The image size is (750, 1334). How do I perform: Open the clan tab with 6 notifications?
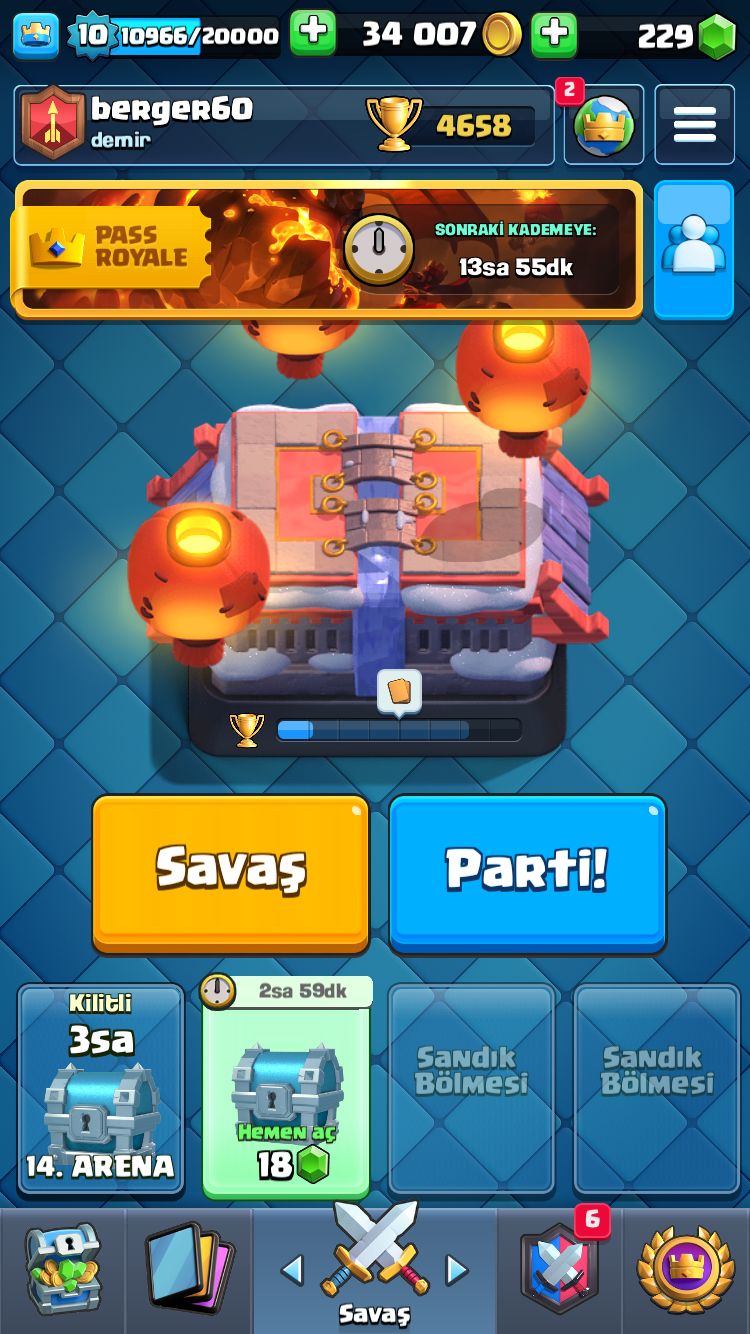point(560,1270)
